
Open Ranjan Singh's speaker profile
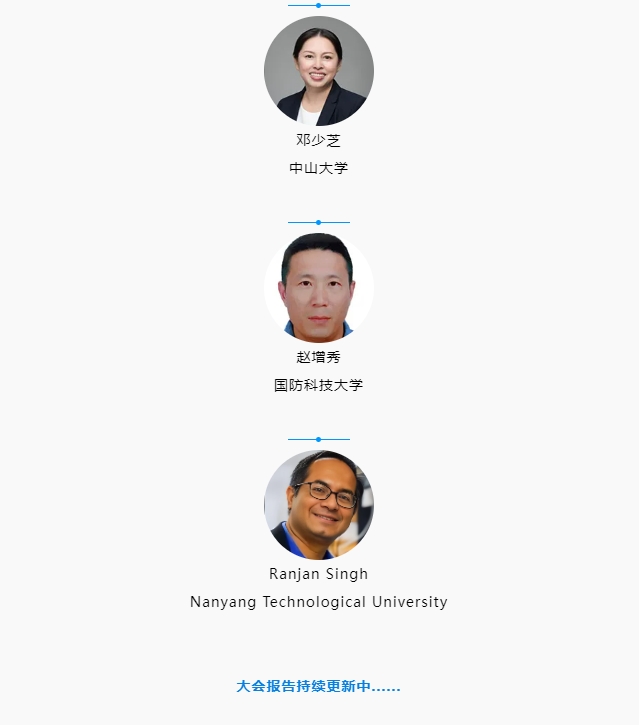319,505
